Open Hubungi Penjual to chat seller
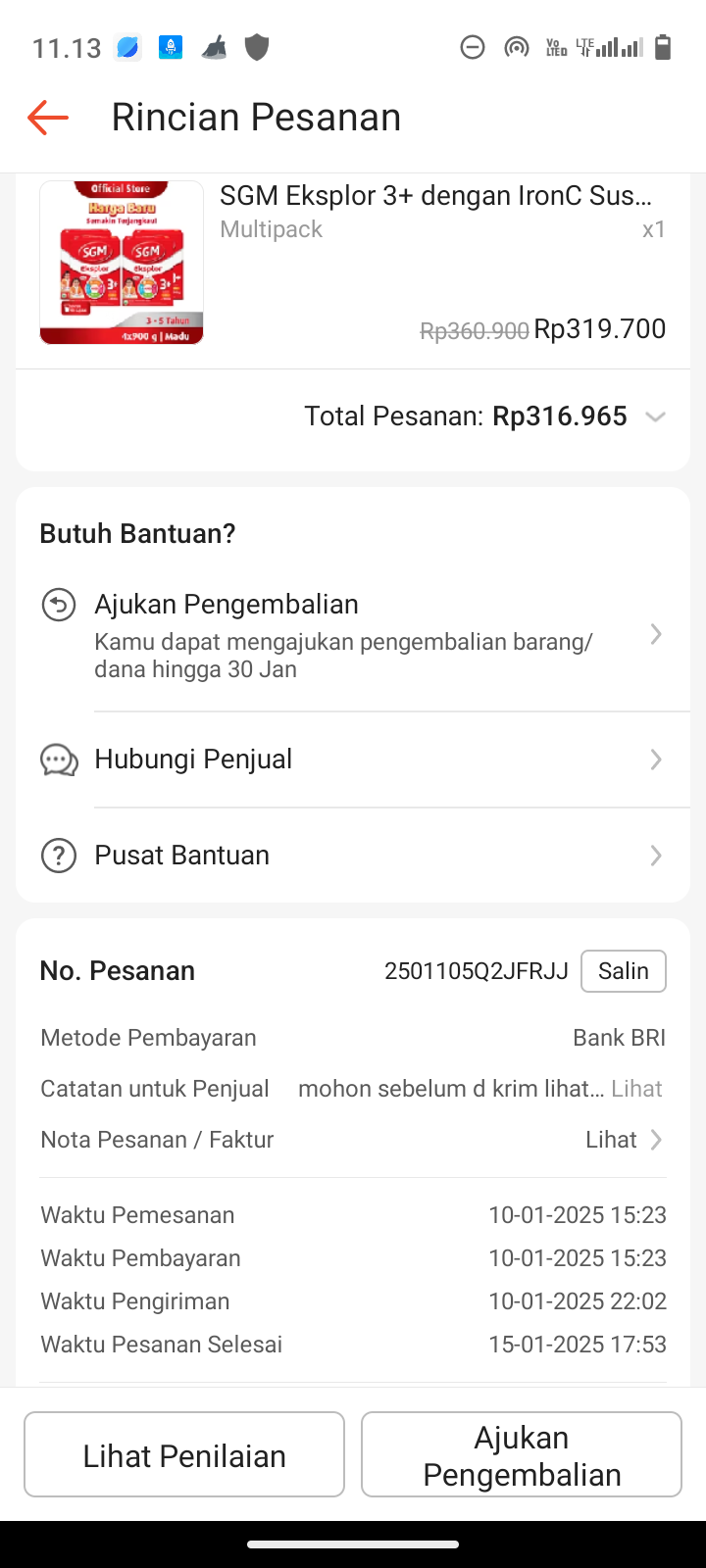706x1568 pixels. point(353,759)
